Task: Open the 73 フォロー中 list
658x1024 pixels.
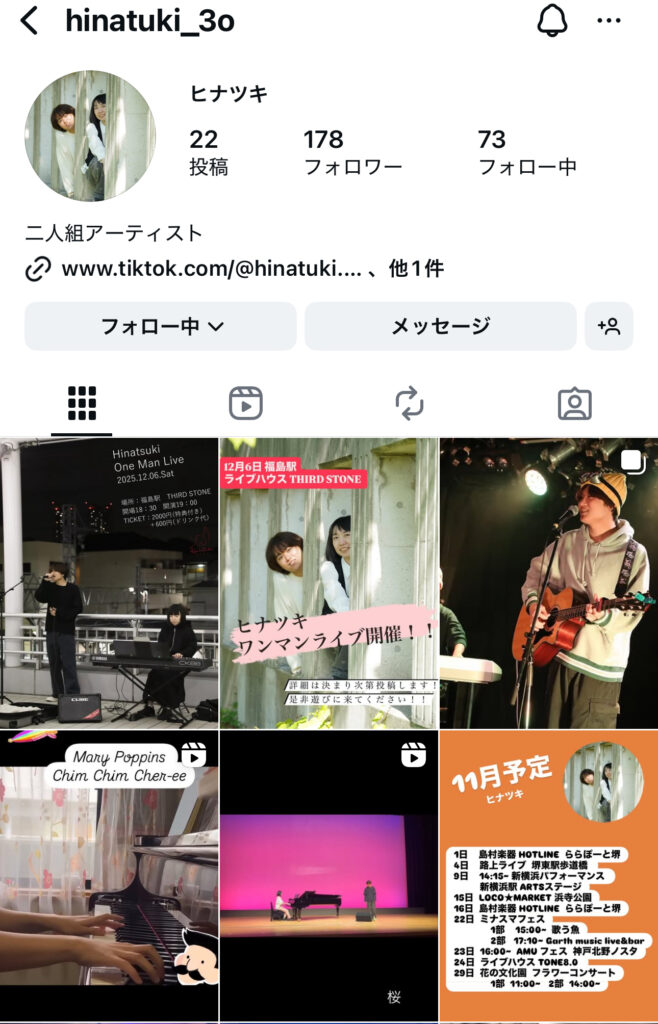Action: 526,152
